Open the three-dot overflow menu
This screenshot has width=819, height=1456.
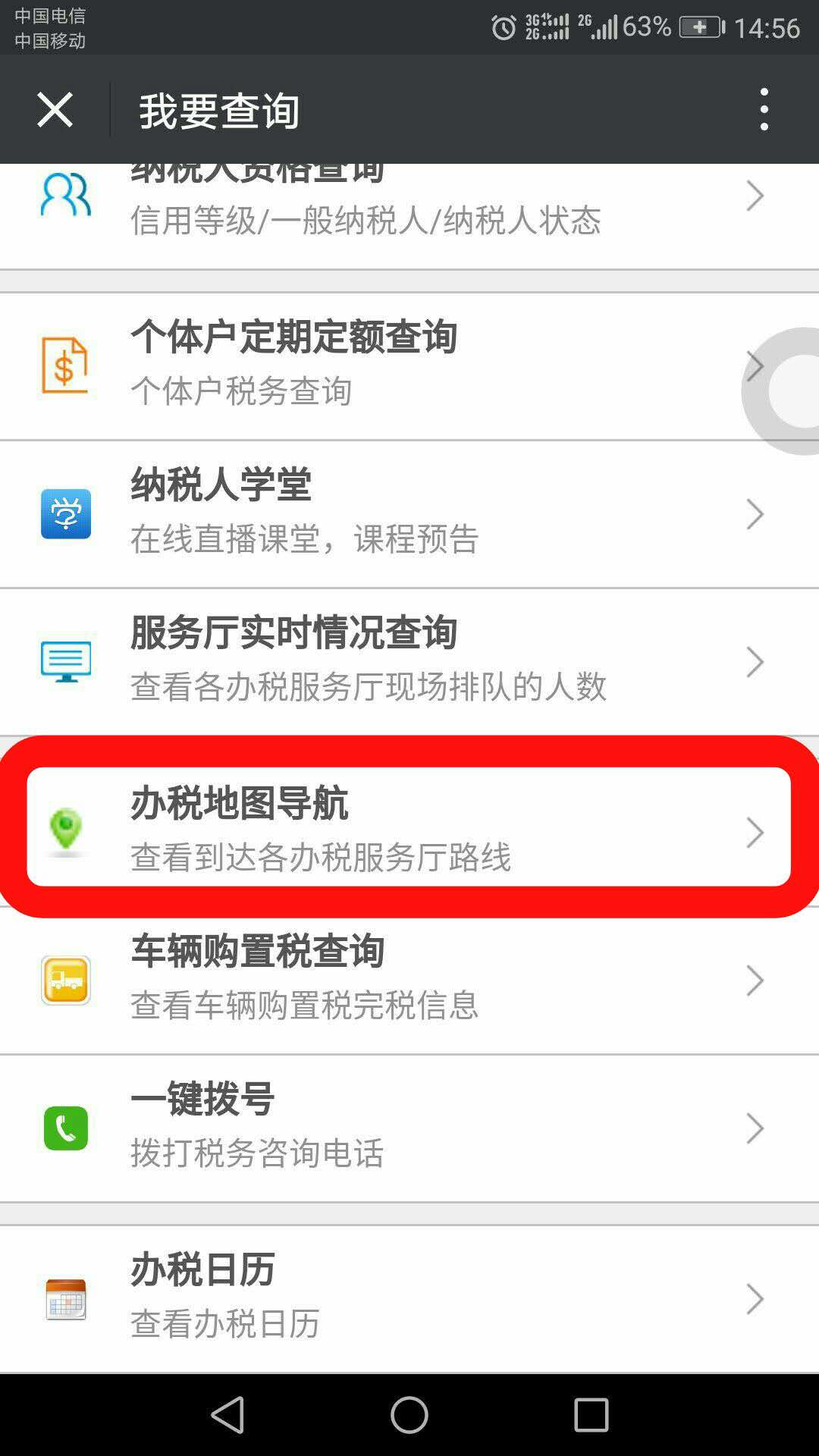point(764,109)
